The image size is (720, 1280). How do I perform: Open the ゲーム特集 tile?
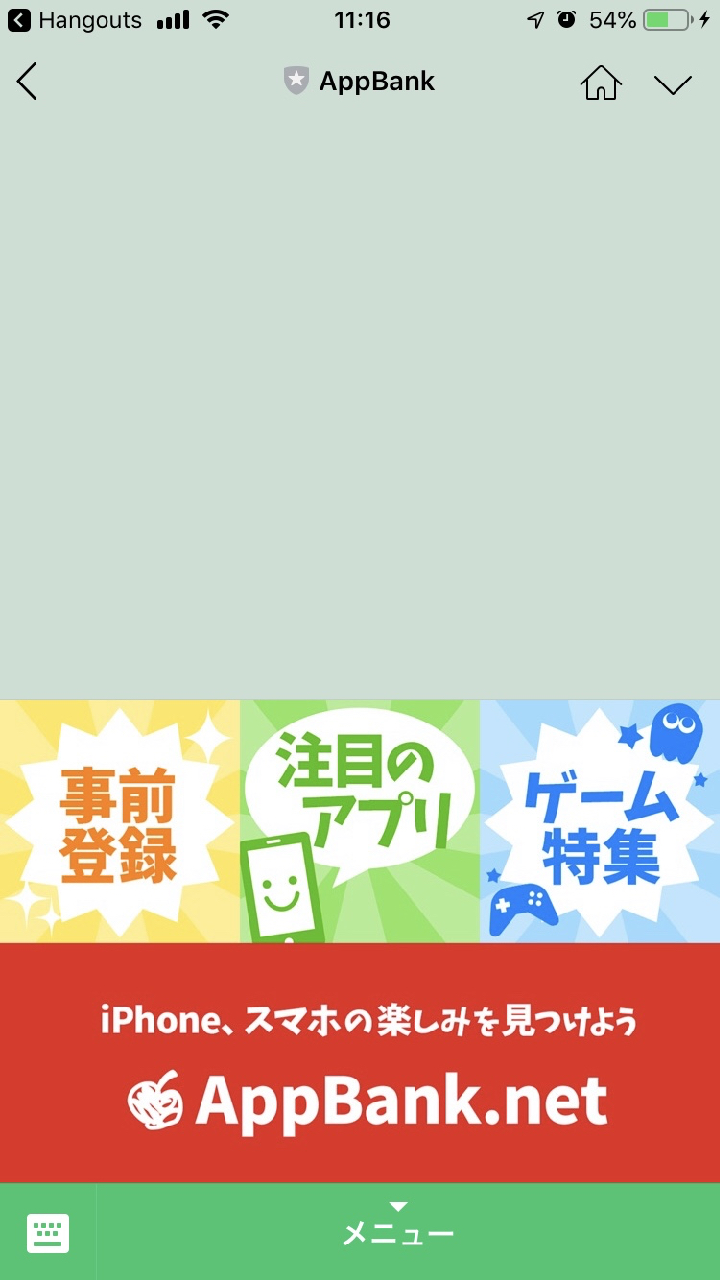[600, 822]
